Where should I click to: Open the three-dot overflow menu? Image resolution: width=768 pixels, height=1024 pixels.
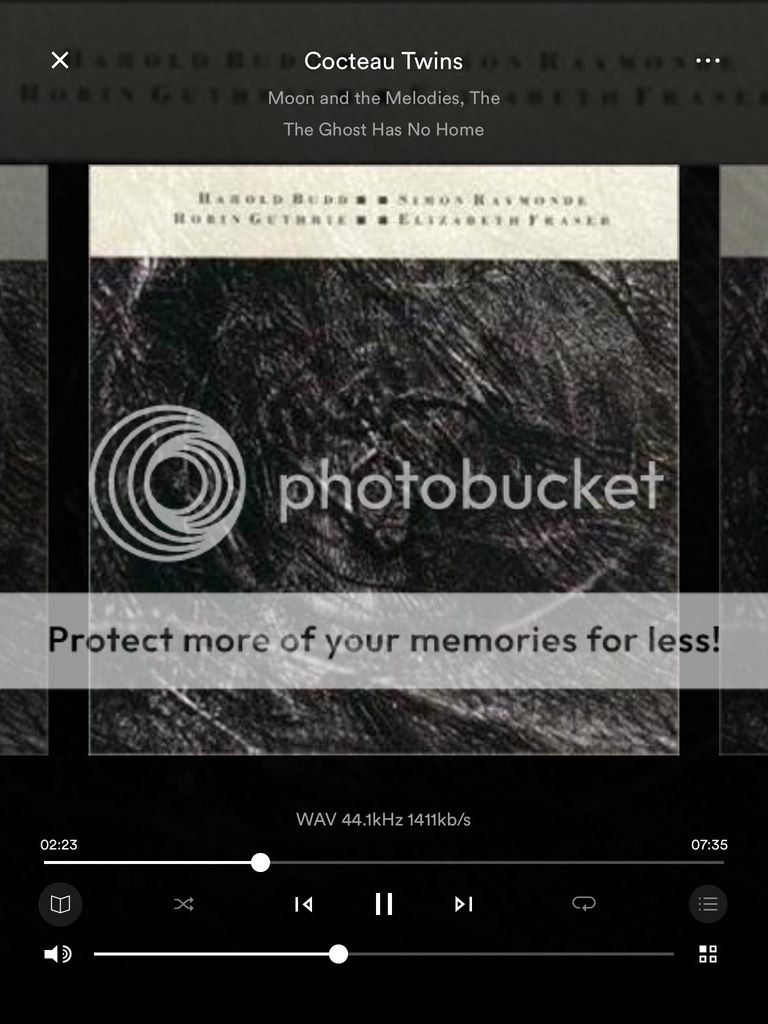[708, 60]
